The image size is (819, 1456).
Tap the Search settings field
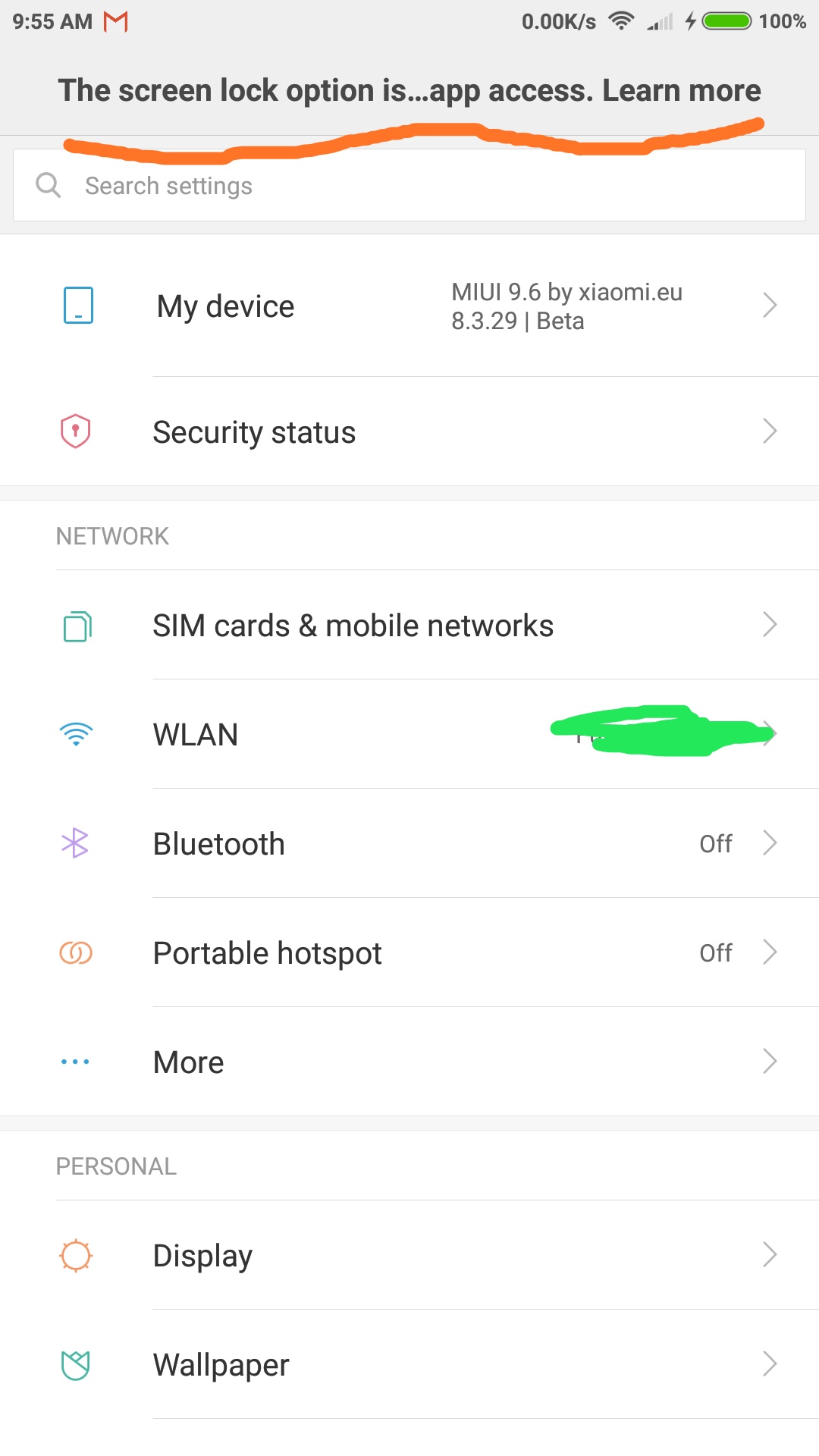pyautogui.click(x=409, y=185)
